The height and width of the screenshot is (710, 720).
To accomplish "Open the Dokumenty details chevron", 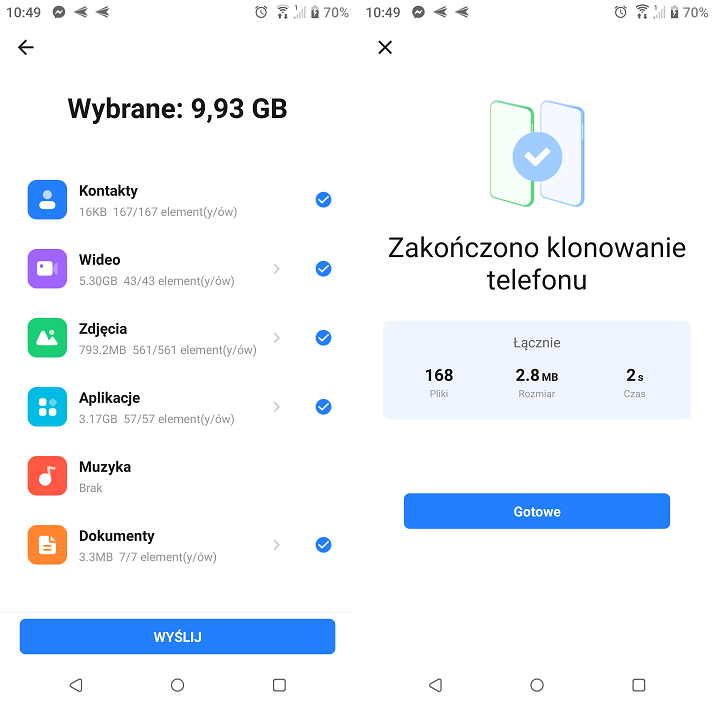I will pos(277,545).
